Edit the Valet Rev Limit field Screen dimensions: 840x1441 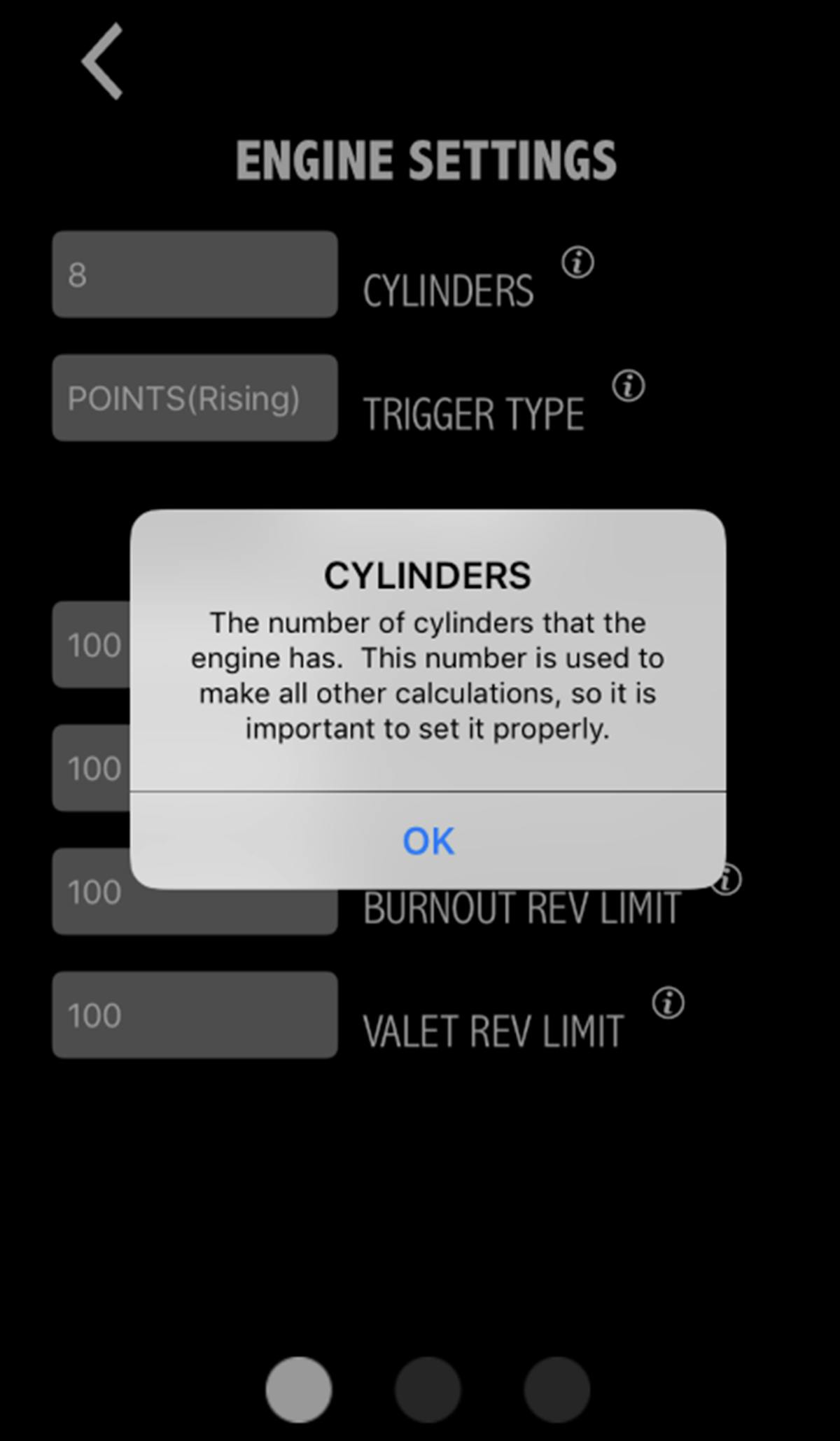coord(195,1015)
